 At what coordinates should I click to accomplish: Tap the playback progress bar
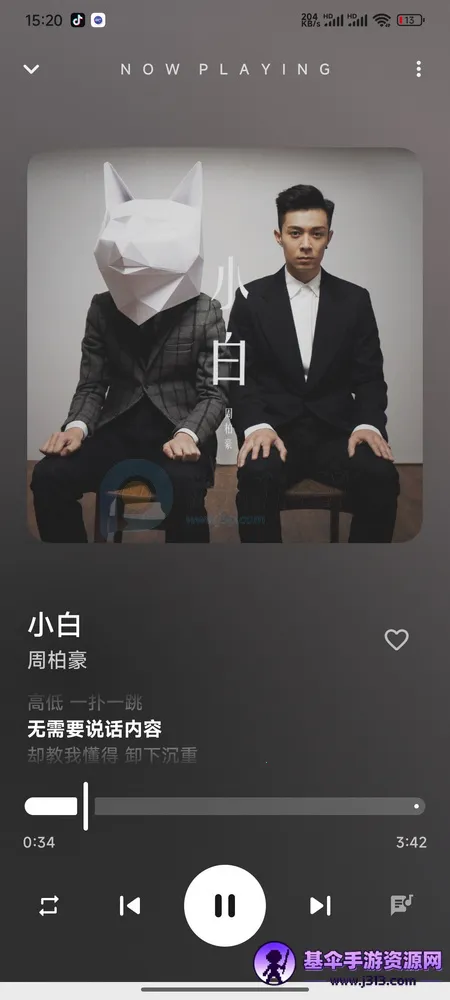(x=224, y=806)
